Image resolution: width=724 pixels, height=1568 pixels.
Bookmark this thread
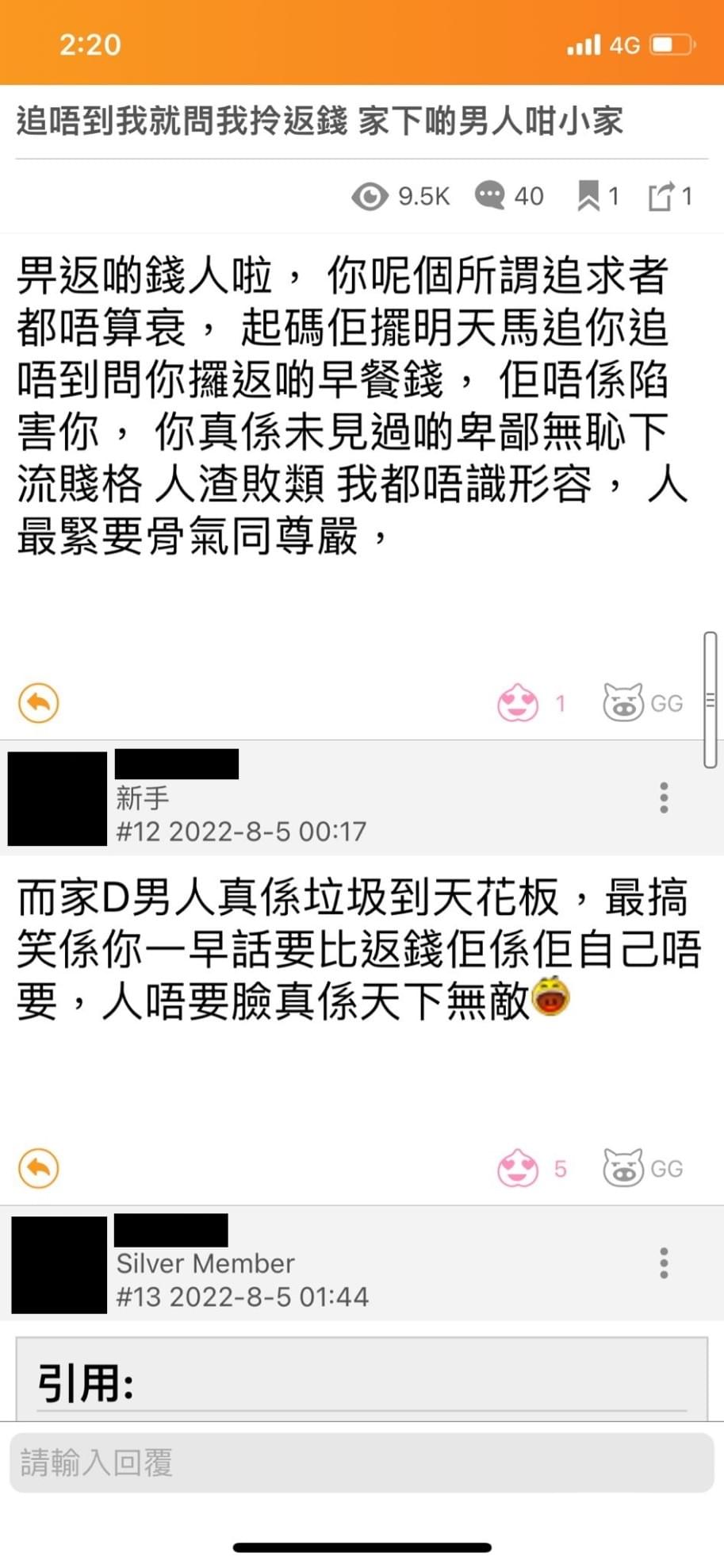tap(588, 196)
